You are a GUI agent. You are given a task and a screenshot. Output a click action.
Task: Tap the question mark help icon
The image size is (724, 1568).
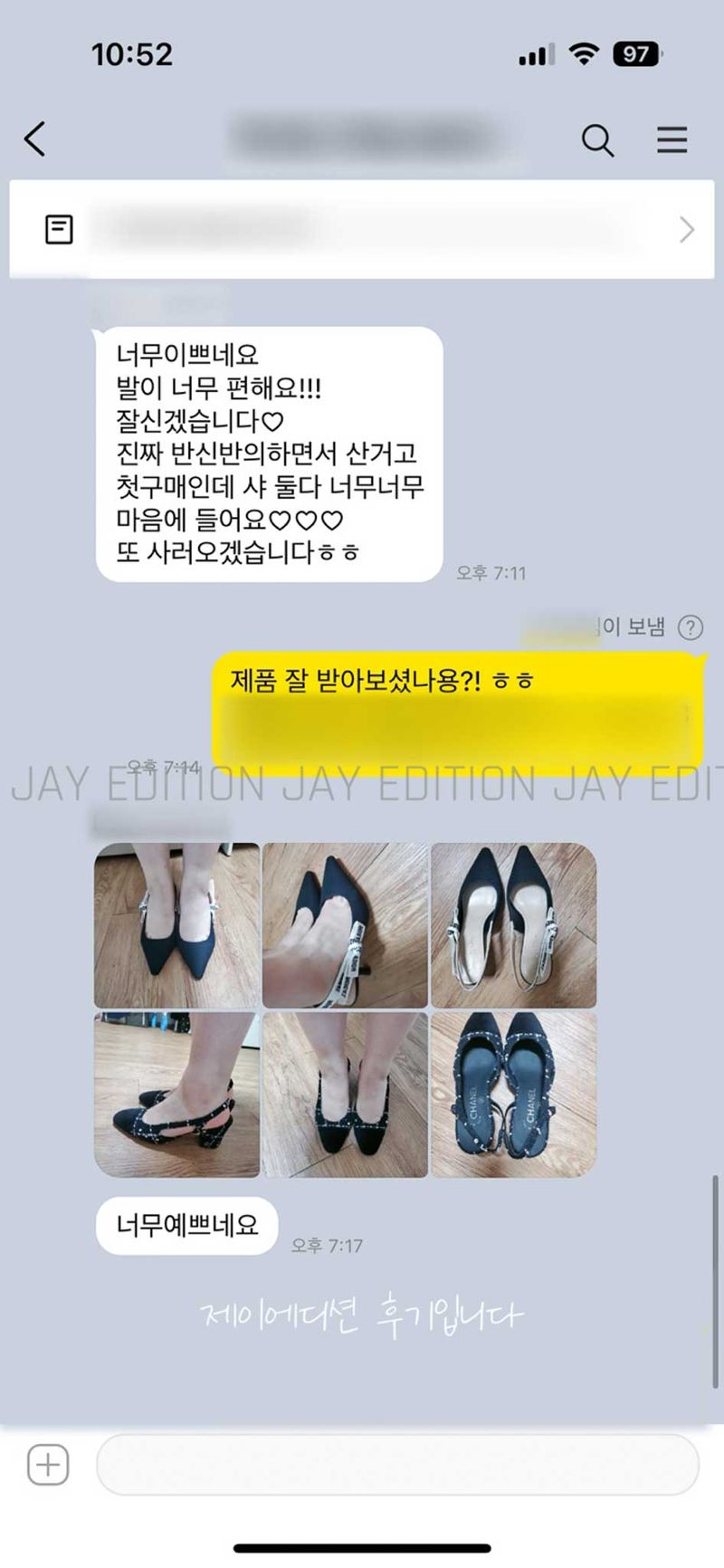tap(691, 627)
